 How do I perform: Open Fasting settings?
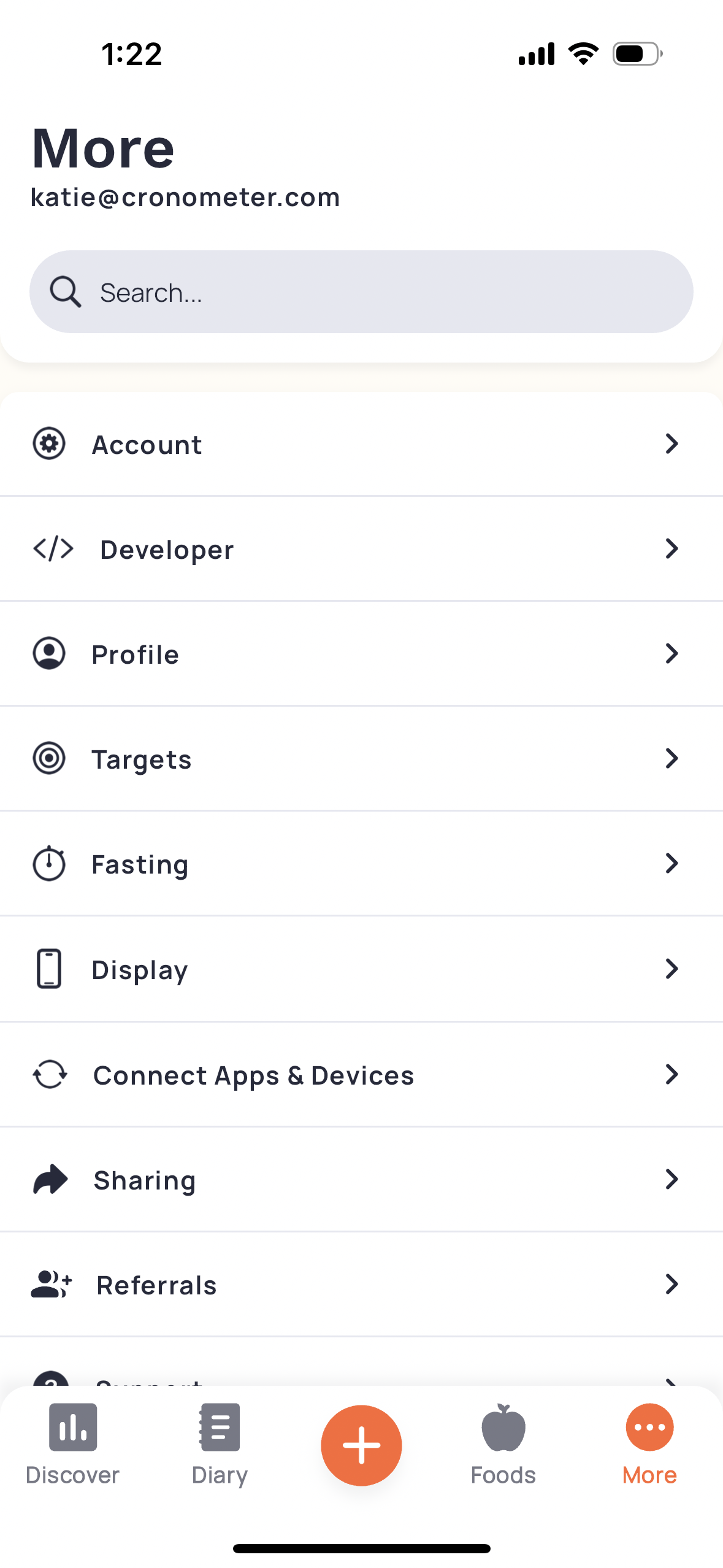(x=361, y=864)
